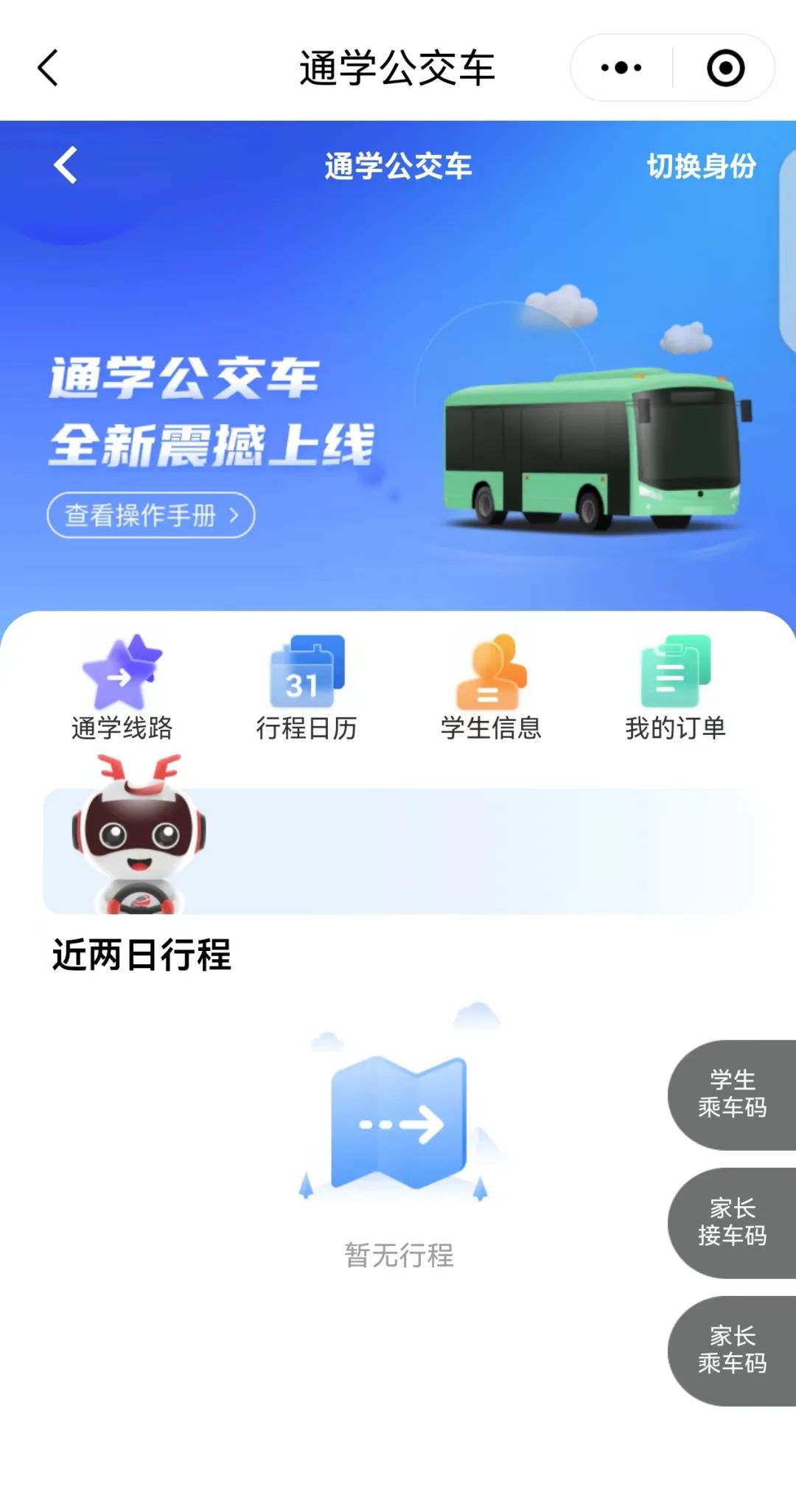This screenshot has width=796, height=1512.
Task: View the 行程日历 trip calendar
Action: coord(307,687)
